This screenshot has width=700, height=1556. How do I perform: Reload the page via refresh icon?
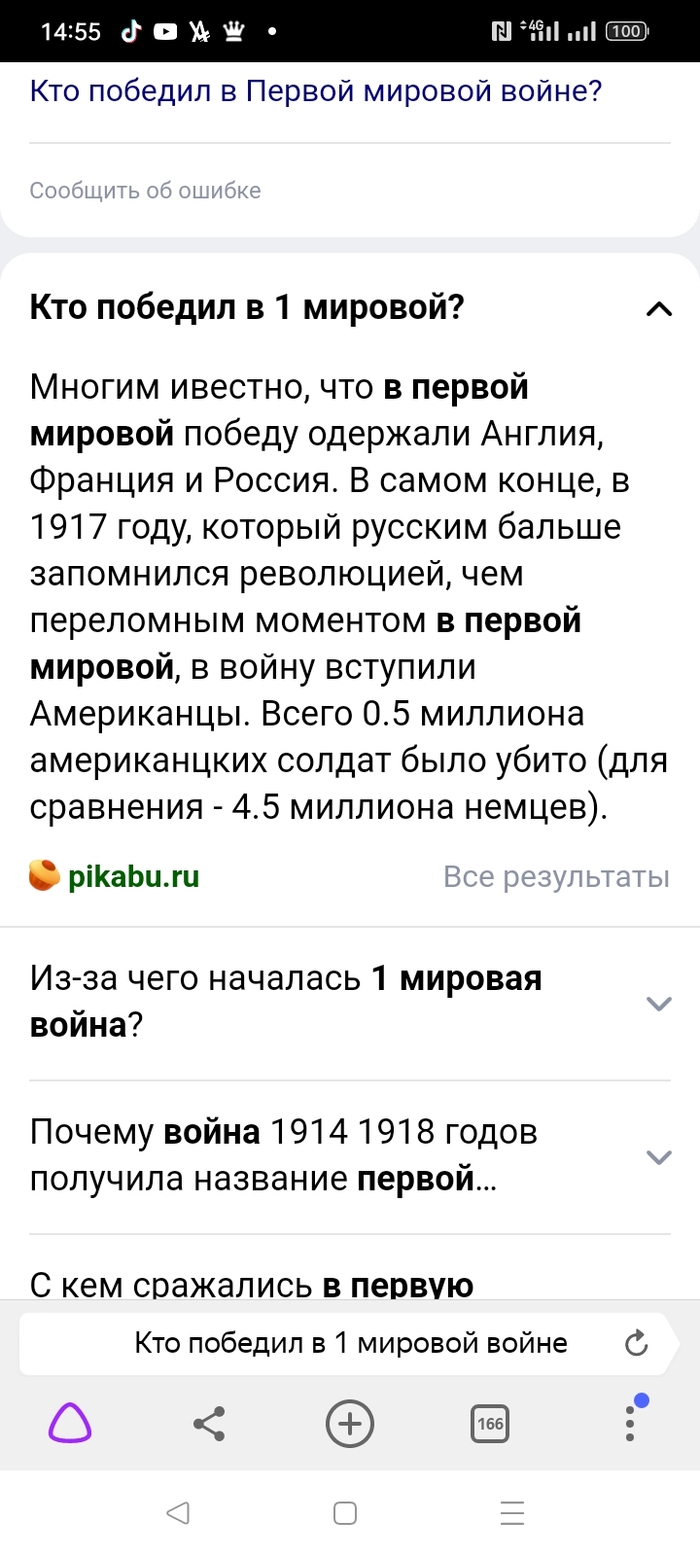[637, 1343]
